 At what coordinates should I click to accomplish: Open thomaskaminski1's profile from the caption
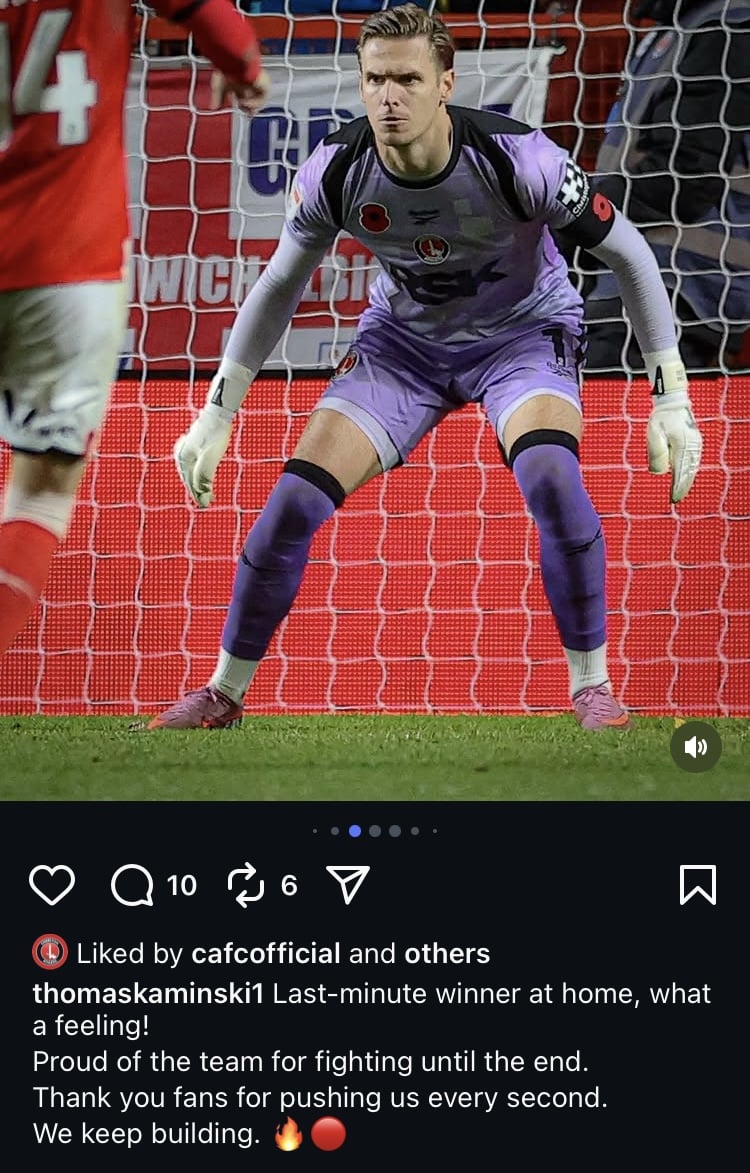point(148,994)
